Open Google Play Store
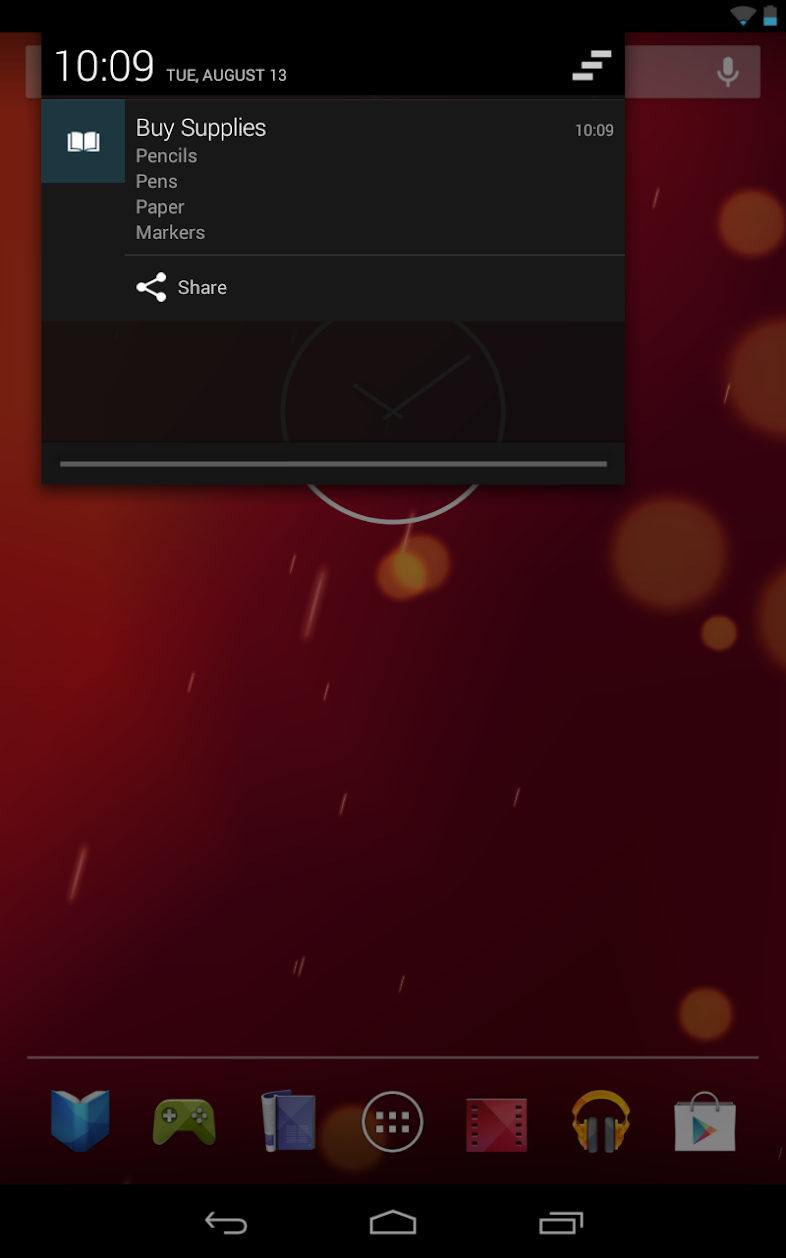Image resolution: width=786 pixels, height=1258 pixels. [x=705, y=1121]
